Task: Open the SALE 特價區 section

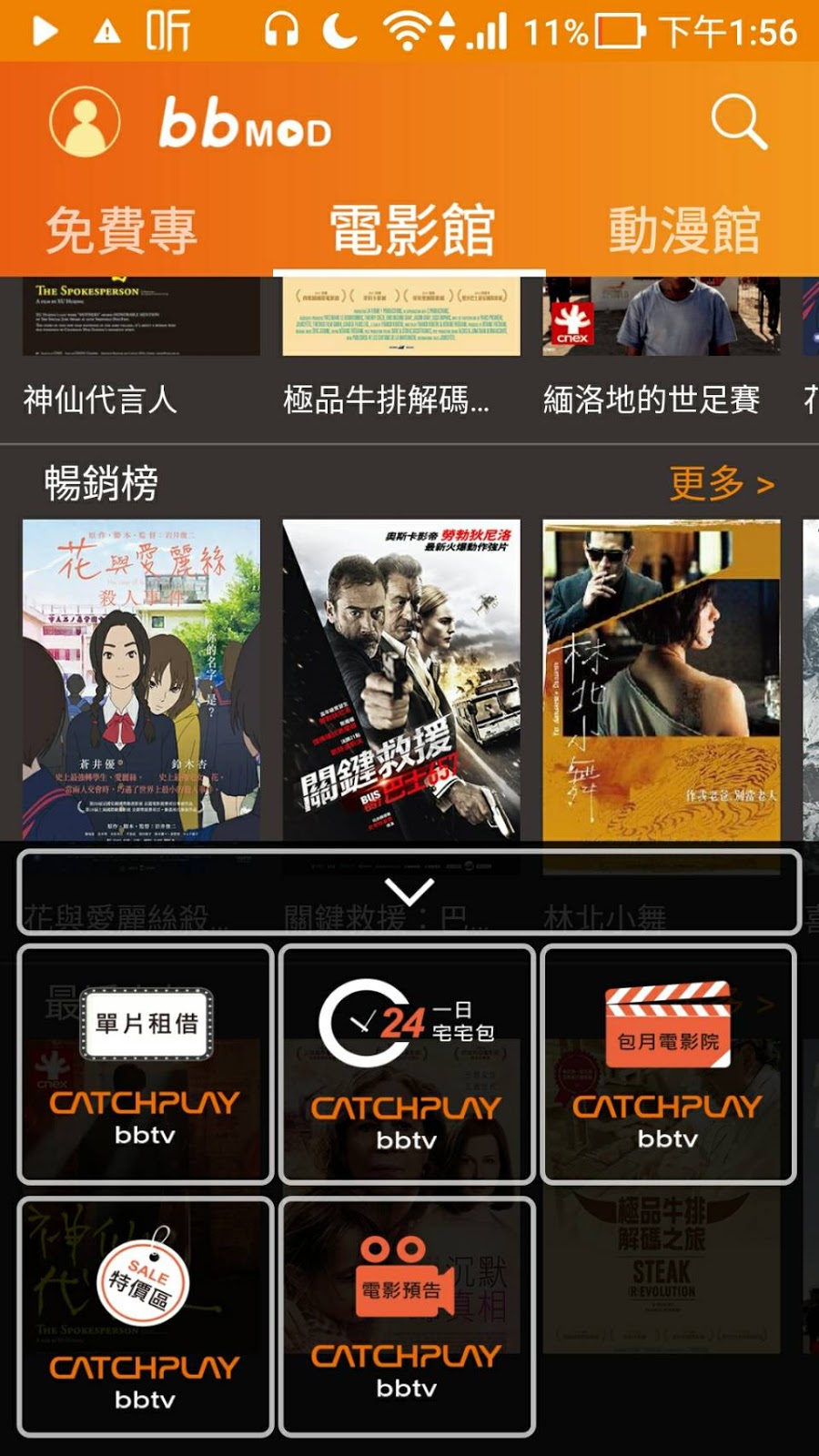Action: (x=146, y=1317)
